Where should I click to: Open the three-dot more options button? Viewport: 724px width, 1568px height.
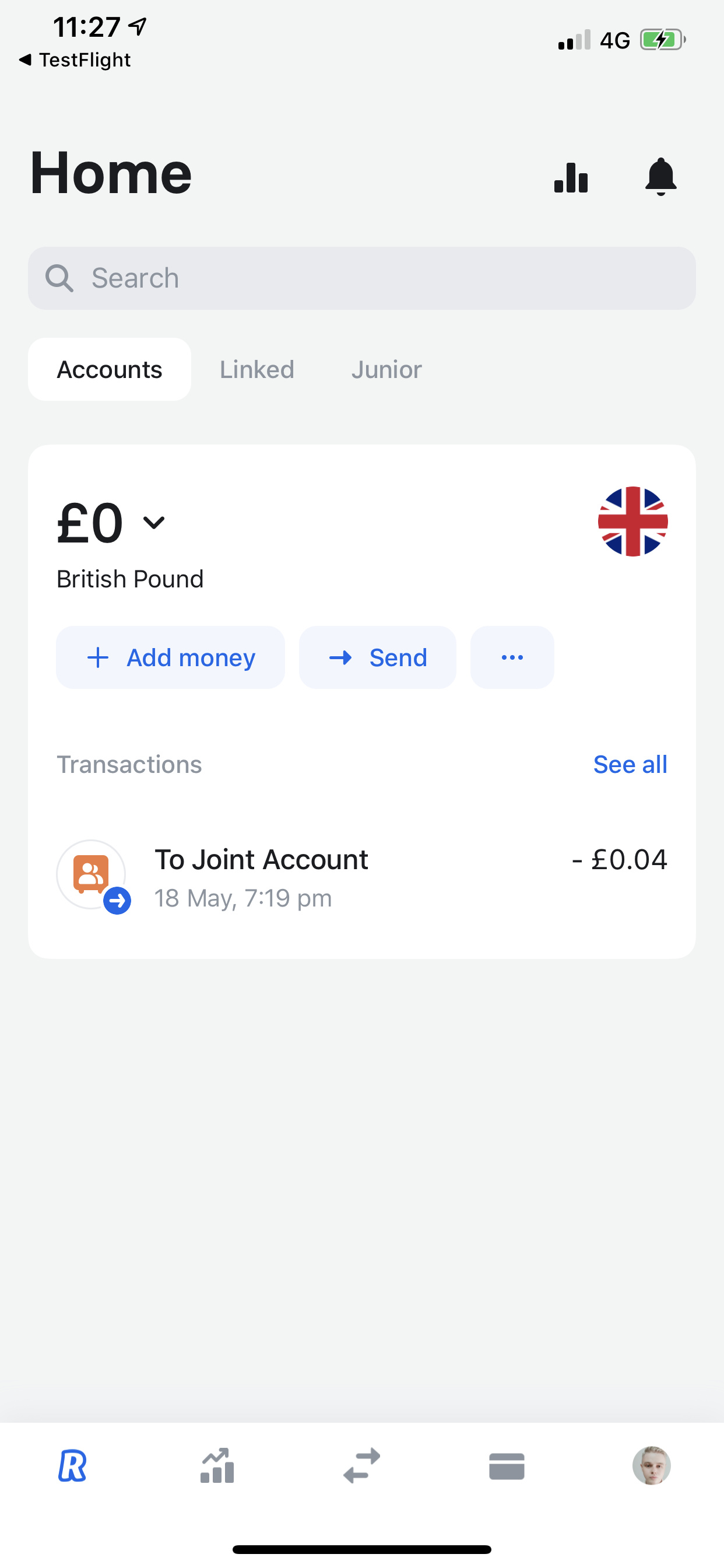pos(512,657)
